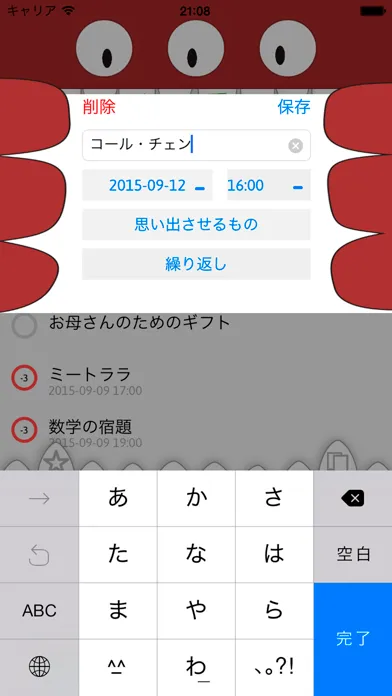The width and height of the screenshot is (392, 696).
Task: Save the reminder with 保存
Action: click(294, 107)
